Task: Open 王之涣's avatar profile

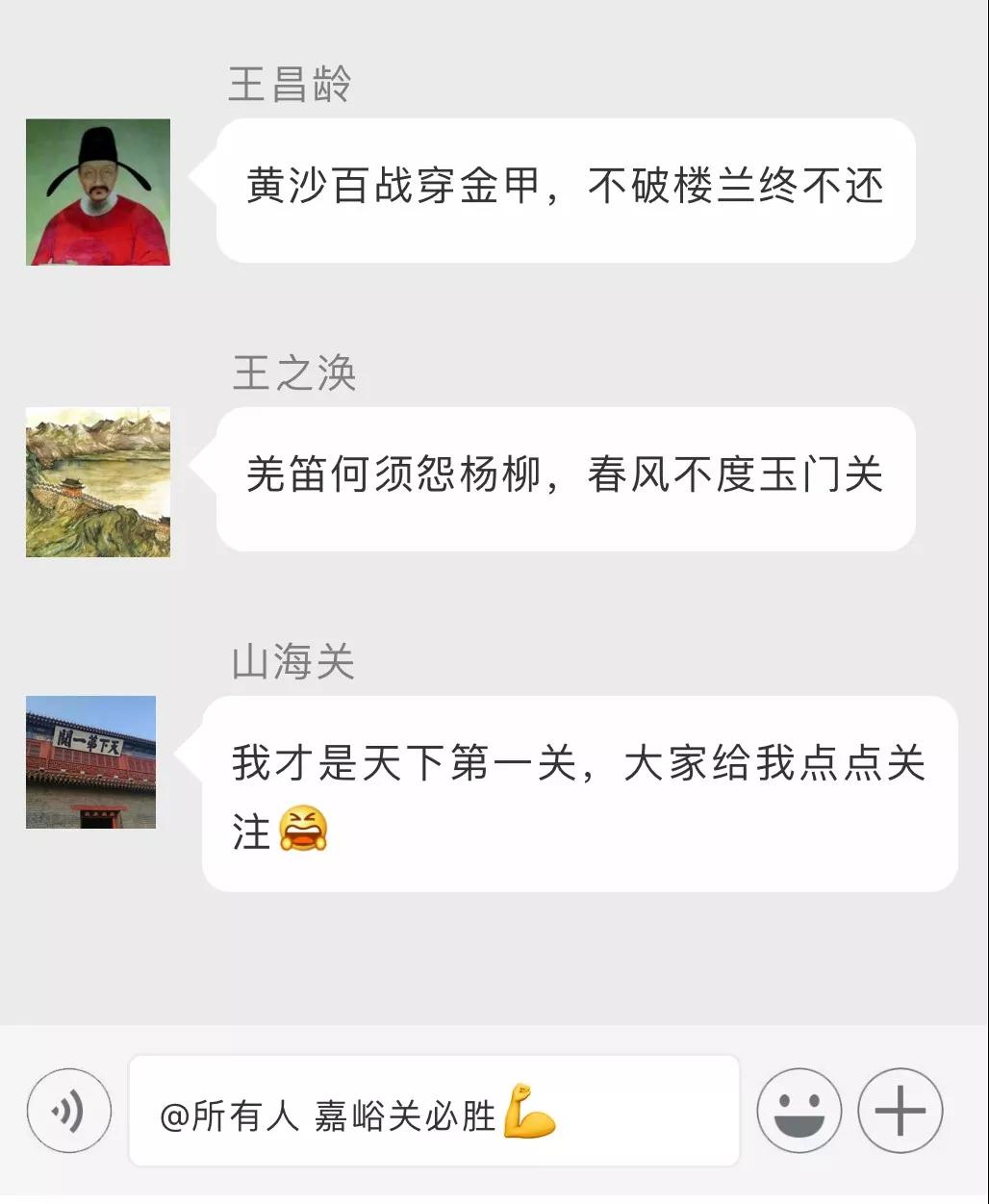Action: (98, 482)
